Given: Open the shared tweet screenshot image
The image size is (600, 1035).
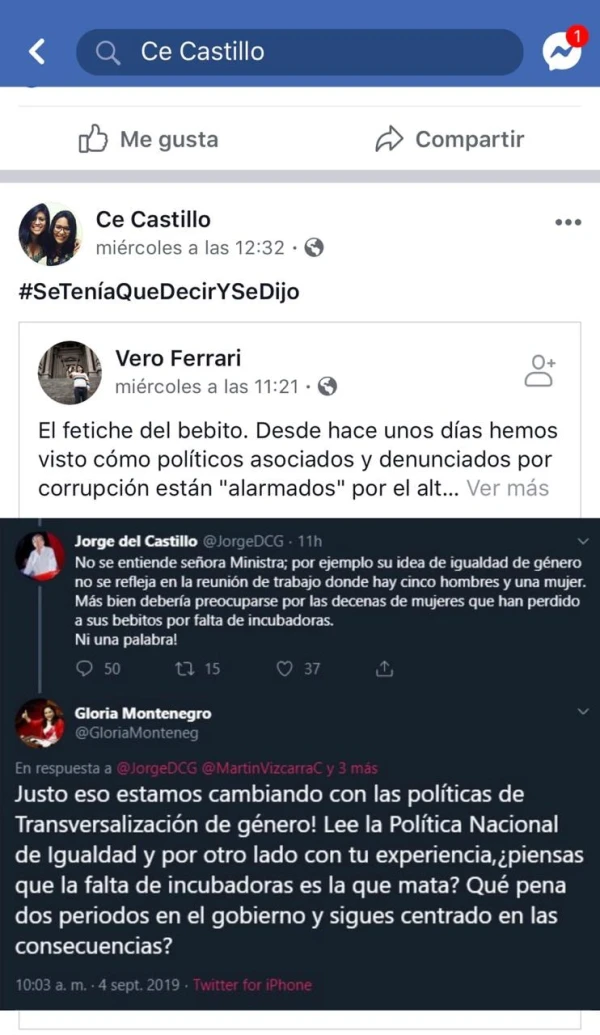Looking at the screenshot, I should pos(300,760).
